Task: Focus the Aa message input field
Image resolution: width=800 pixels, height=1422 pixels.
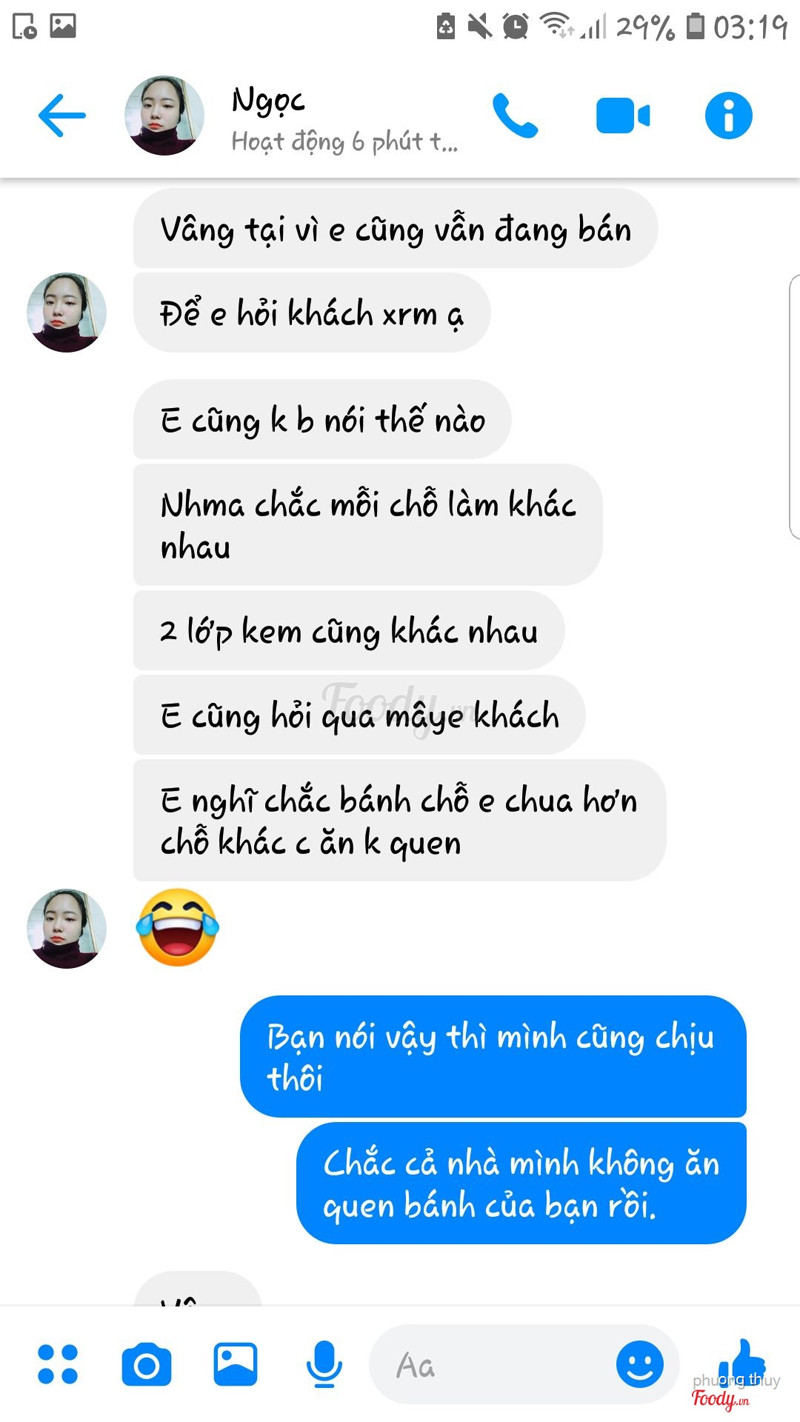Action: 490,1364
